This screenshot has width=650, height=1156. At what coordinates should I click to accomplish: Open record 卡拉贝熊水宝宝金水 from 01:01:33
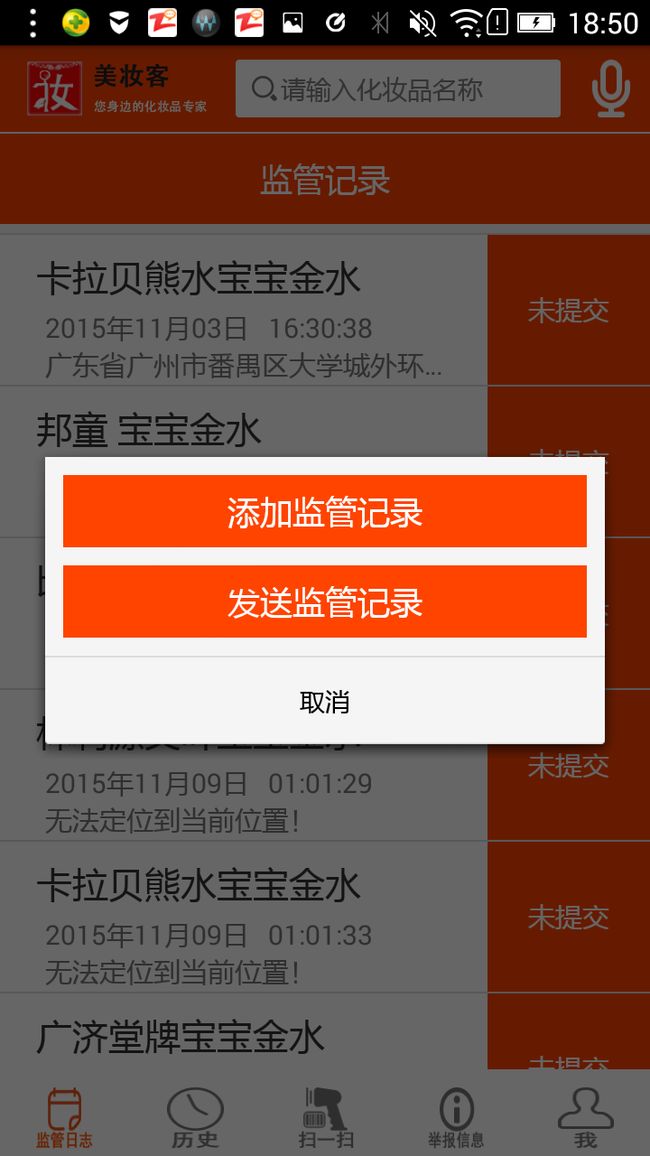click(x=243, y=917)
